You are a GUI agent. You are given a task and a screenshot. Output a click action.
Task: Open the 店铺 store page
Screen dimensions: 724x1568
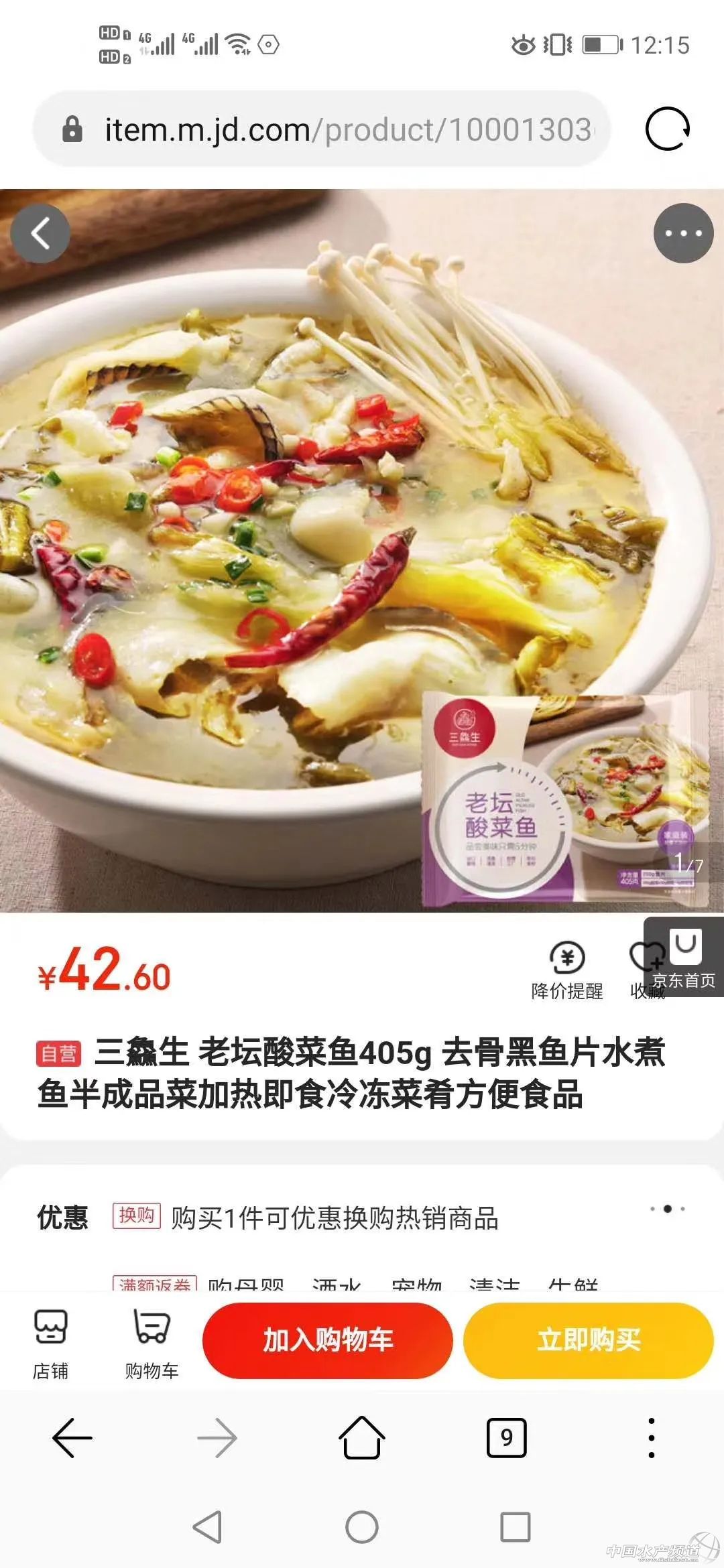[x=51, y=1340]
